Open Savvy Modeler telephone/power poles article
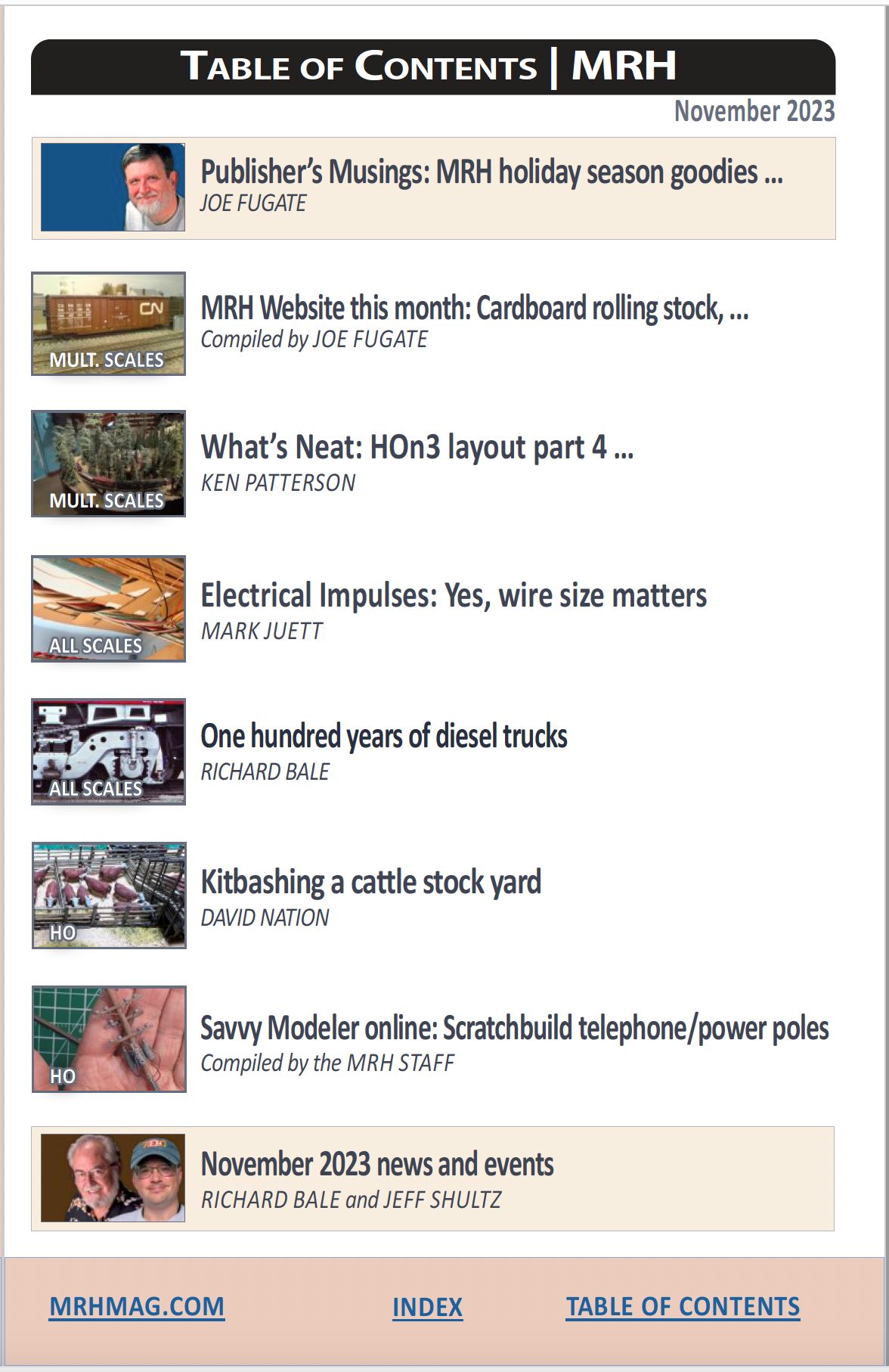 click(514, 1029)
